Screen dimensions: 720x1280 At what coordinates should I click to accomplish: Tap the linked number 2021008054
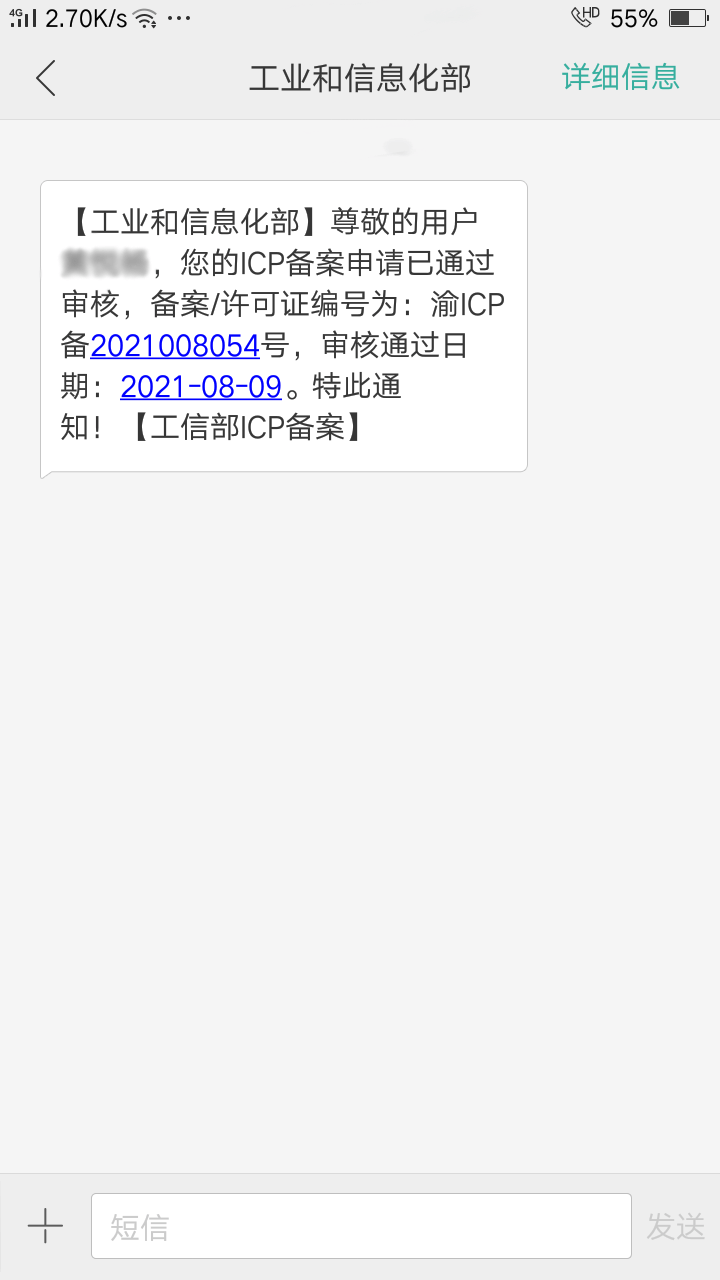175,346
